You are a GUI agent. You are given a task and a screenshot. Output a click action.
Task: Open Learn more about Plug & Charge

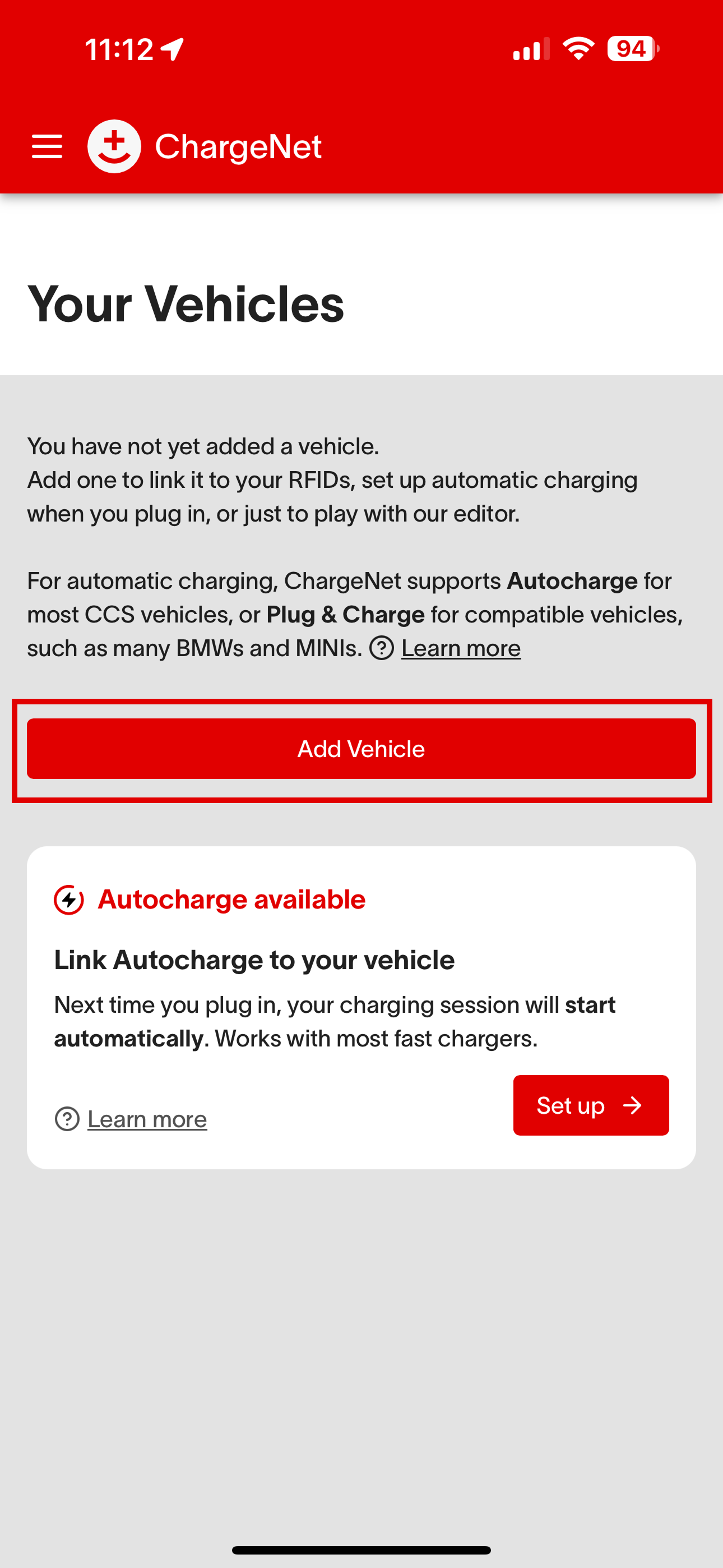pyautogui.click(x=460, y=648)
